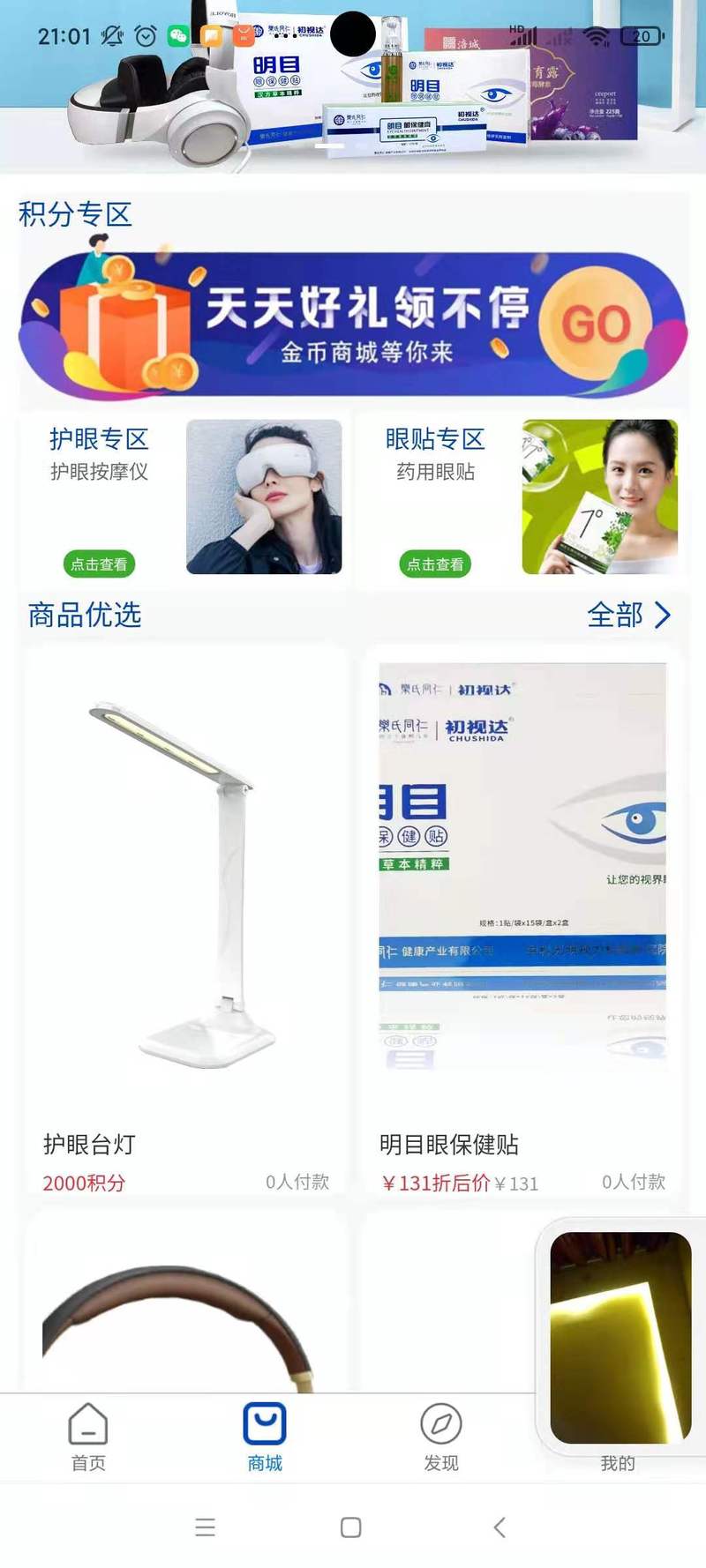
Task: Tap 点击查看 under 眼贴专区
Action: pos(435,564)
